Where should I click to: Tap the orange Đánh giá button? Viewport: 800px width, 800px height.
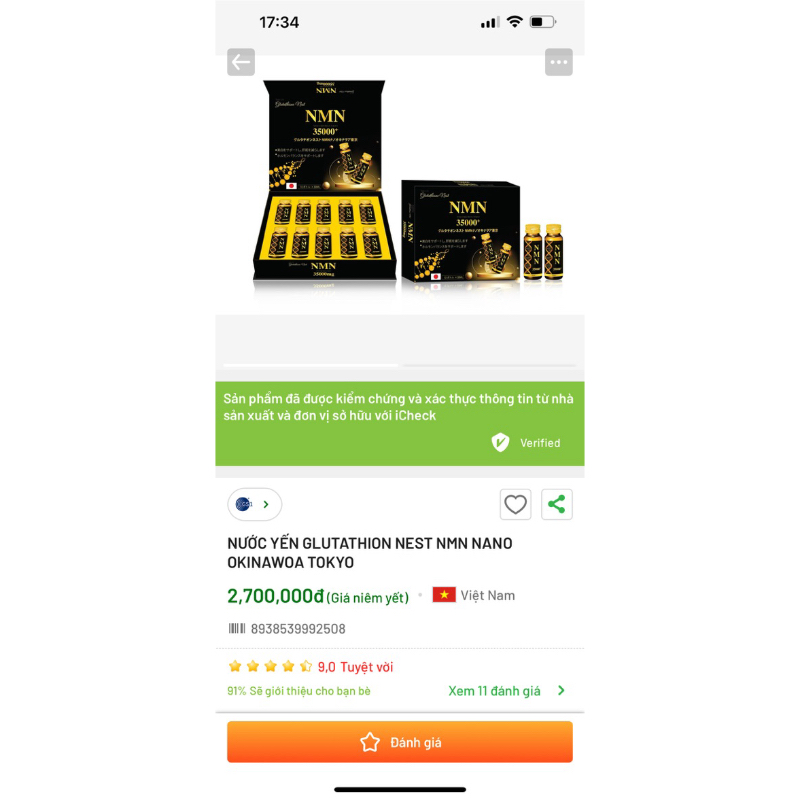tap(400, 742)
